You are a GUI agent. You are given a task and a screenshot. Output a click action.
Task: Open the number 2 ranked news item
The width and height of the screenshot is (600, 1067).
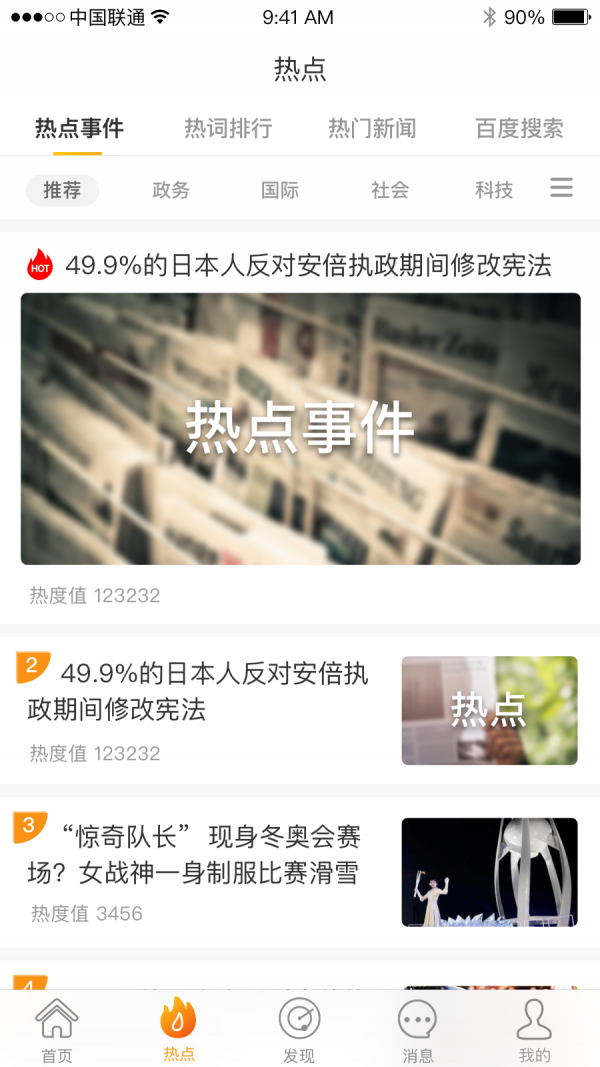pos(299,709)
